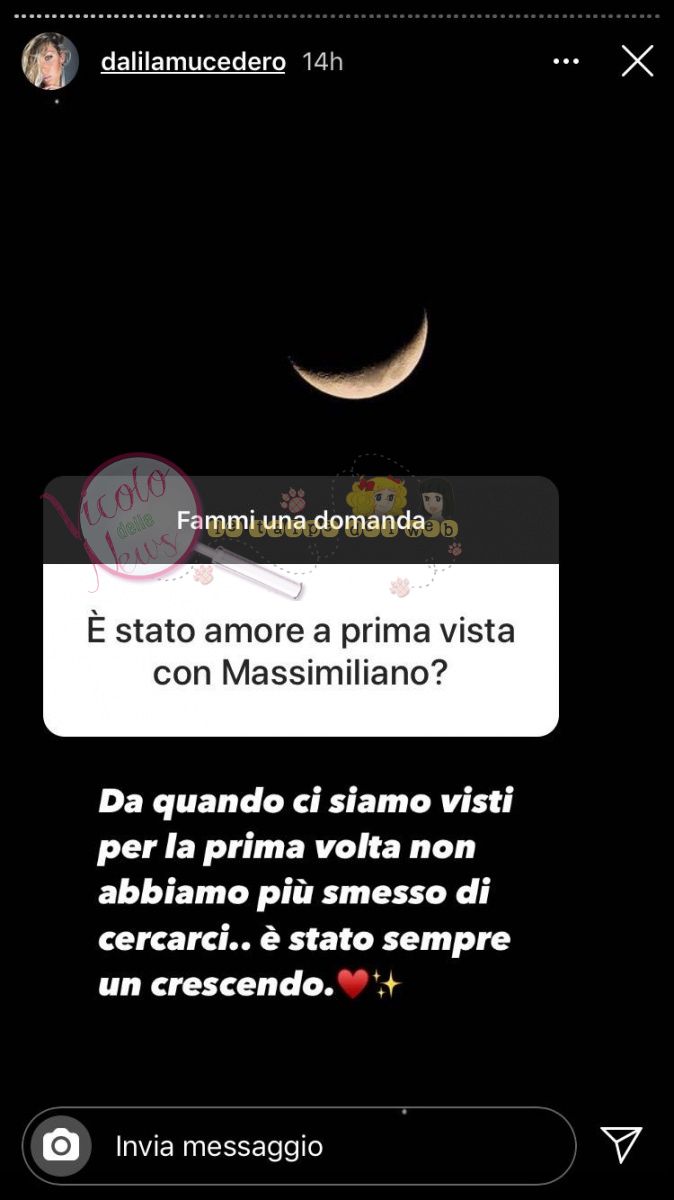Open the camera from the message bar
The width and height of the screenshot is (674, 1200).
pos(61,1146)
